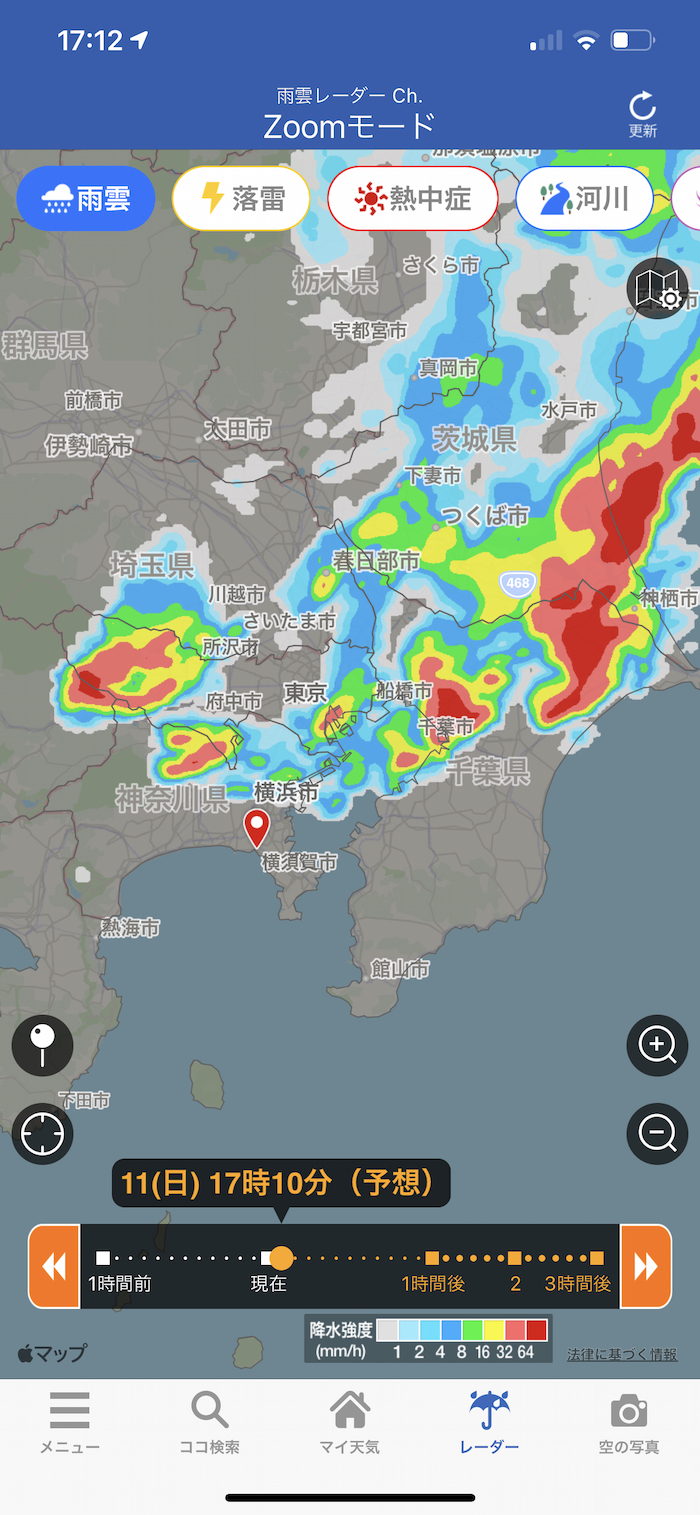Open the メニュー tab
700x1515 pixels.
pos(70,1421)
